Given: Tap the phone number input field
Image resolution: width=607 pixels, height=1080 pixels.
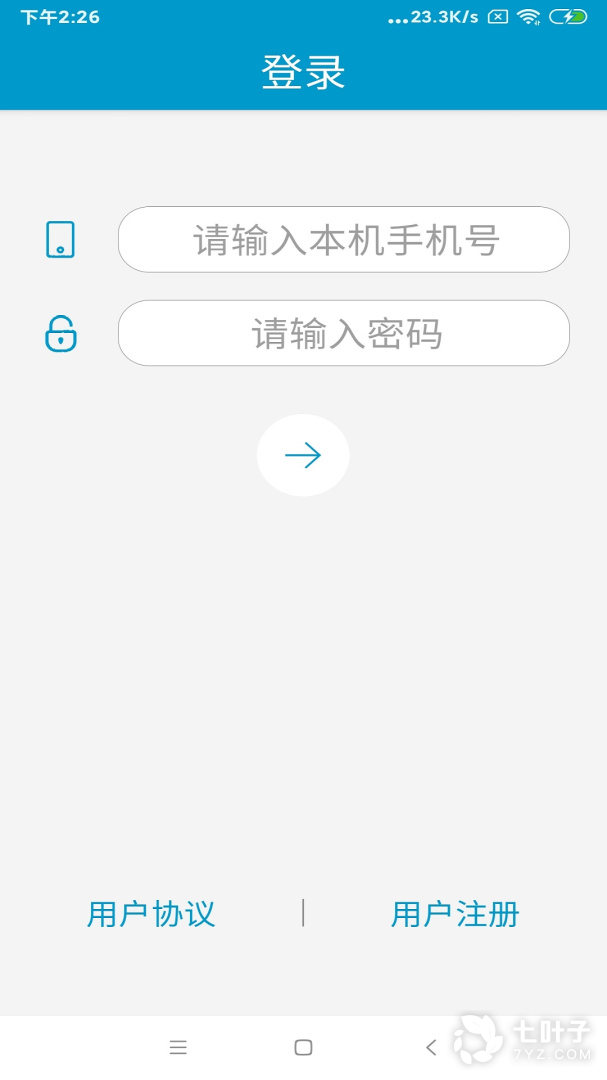Looking at the screenshot, I should click(x=343, y=240).
